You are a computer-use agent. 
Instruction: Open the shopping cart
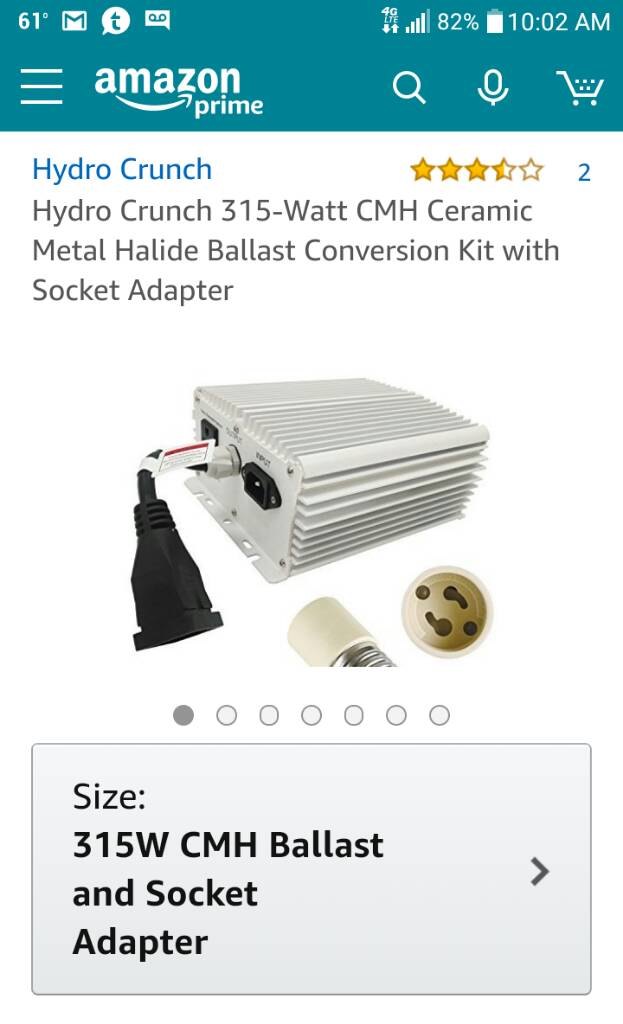580,88
